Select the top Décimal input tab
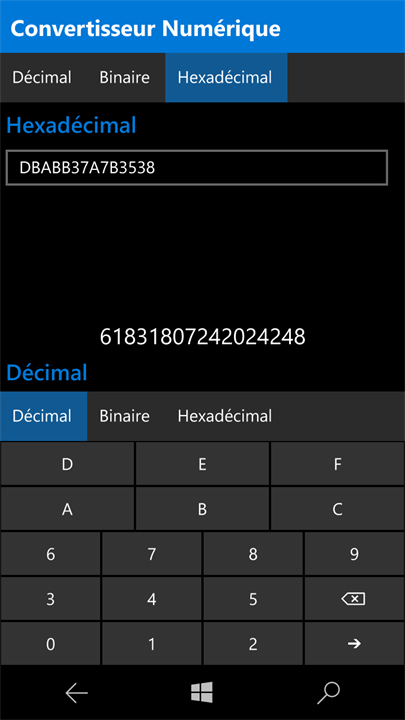 [42, 77]
